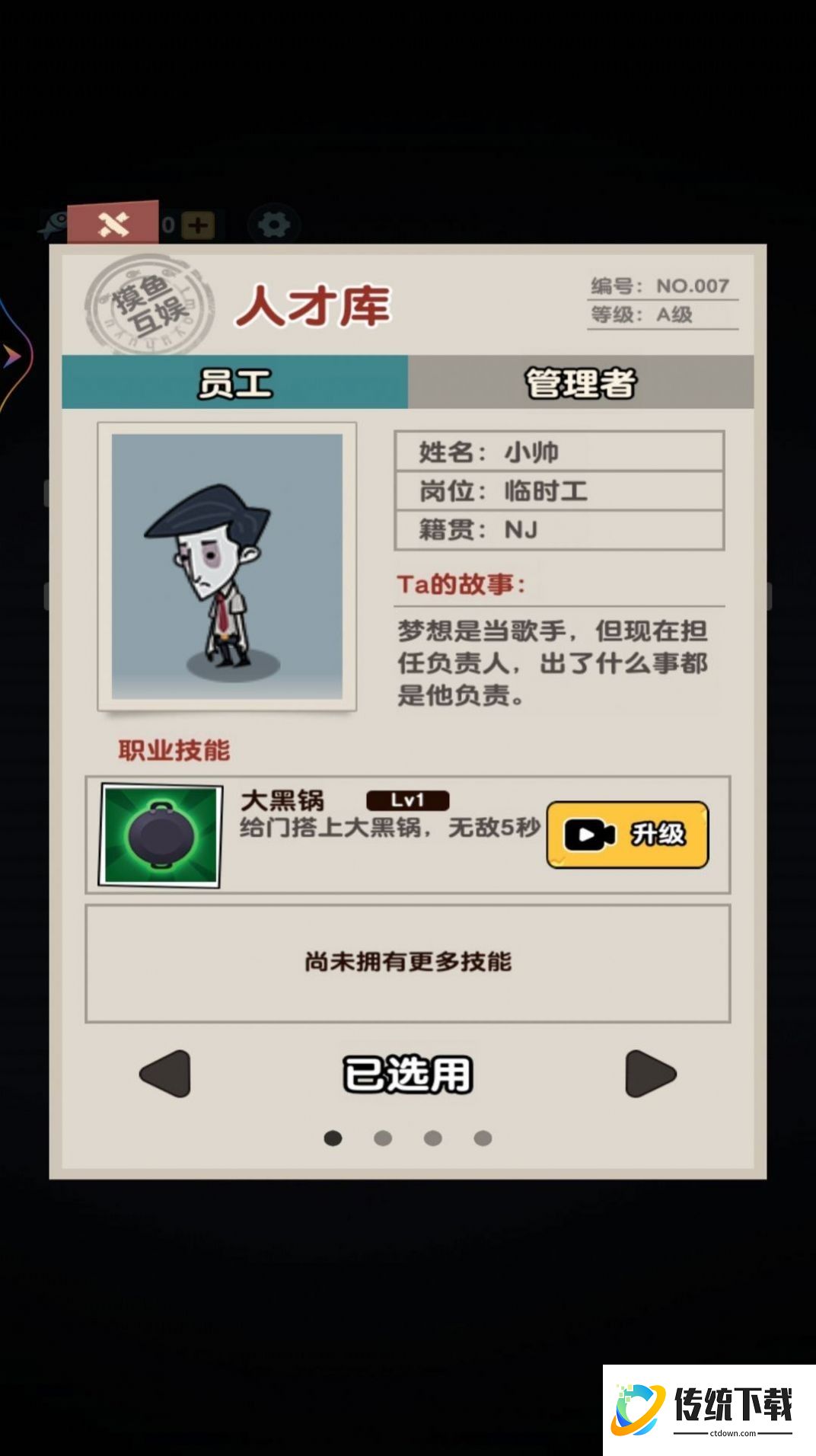Tap the second carousel dot
Image resolution: width=816 pixels, height=1456 pixels.
click(x=384, y=1137)
